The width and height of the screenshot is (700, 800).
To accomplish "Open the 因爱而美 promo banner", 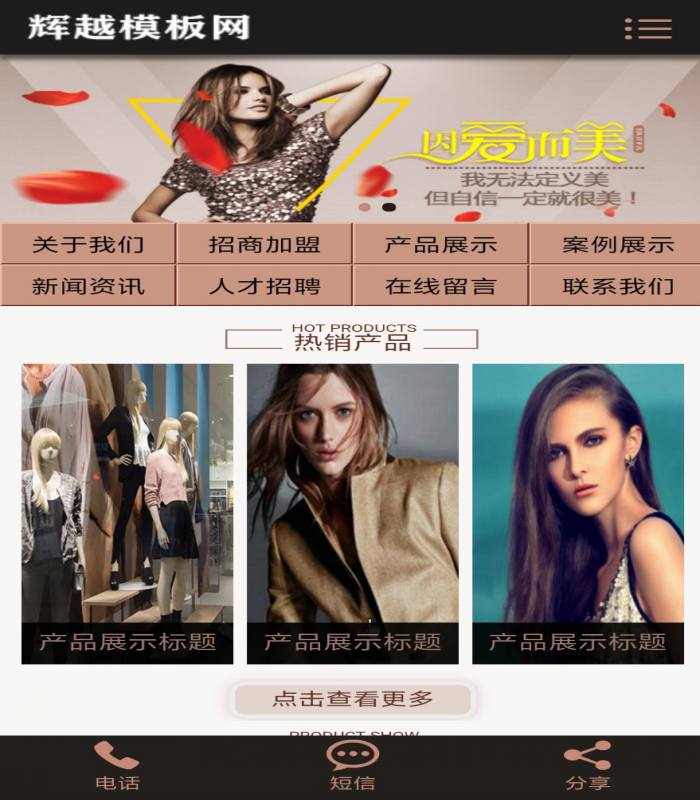I will [x=350, y=138].
